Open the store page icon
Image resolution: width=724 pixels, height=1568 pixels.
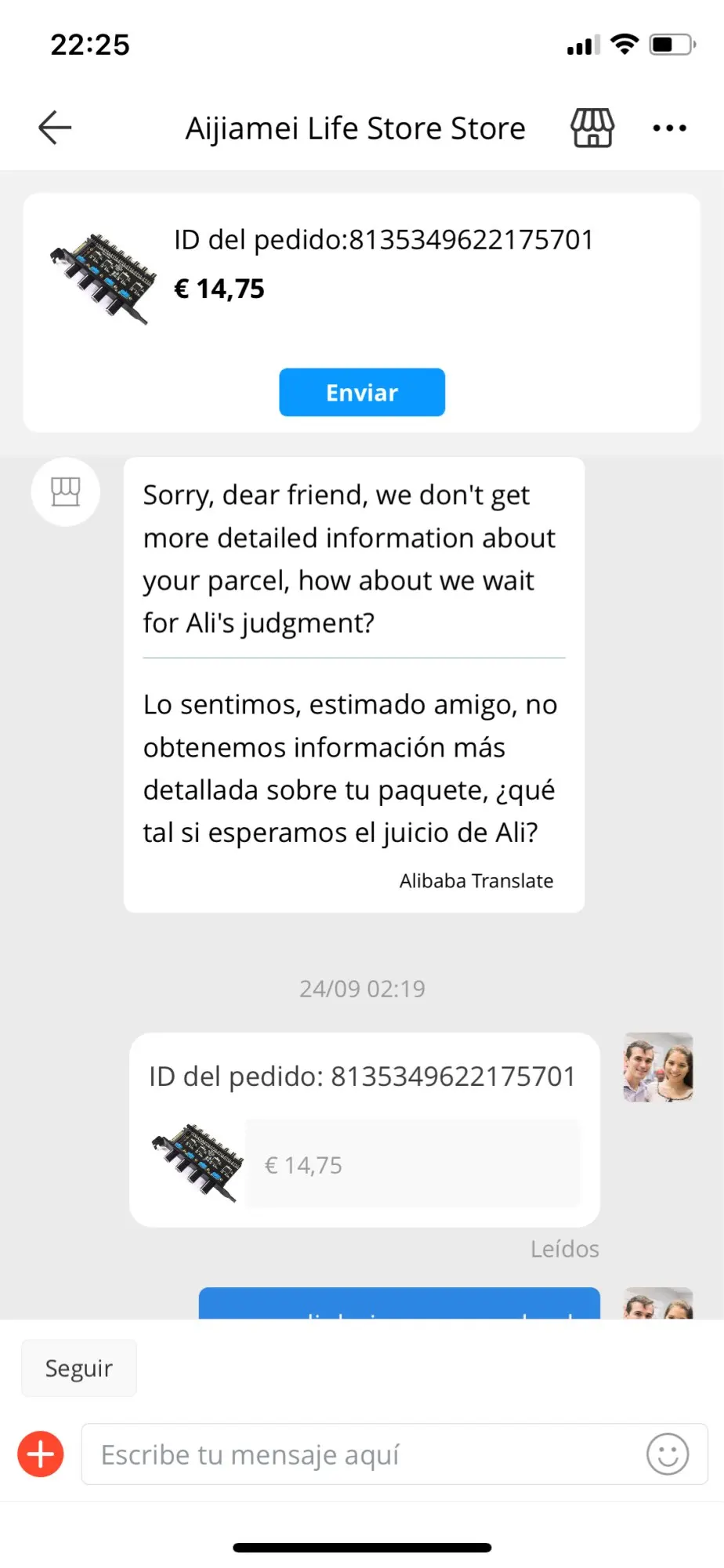[592, 128]
